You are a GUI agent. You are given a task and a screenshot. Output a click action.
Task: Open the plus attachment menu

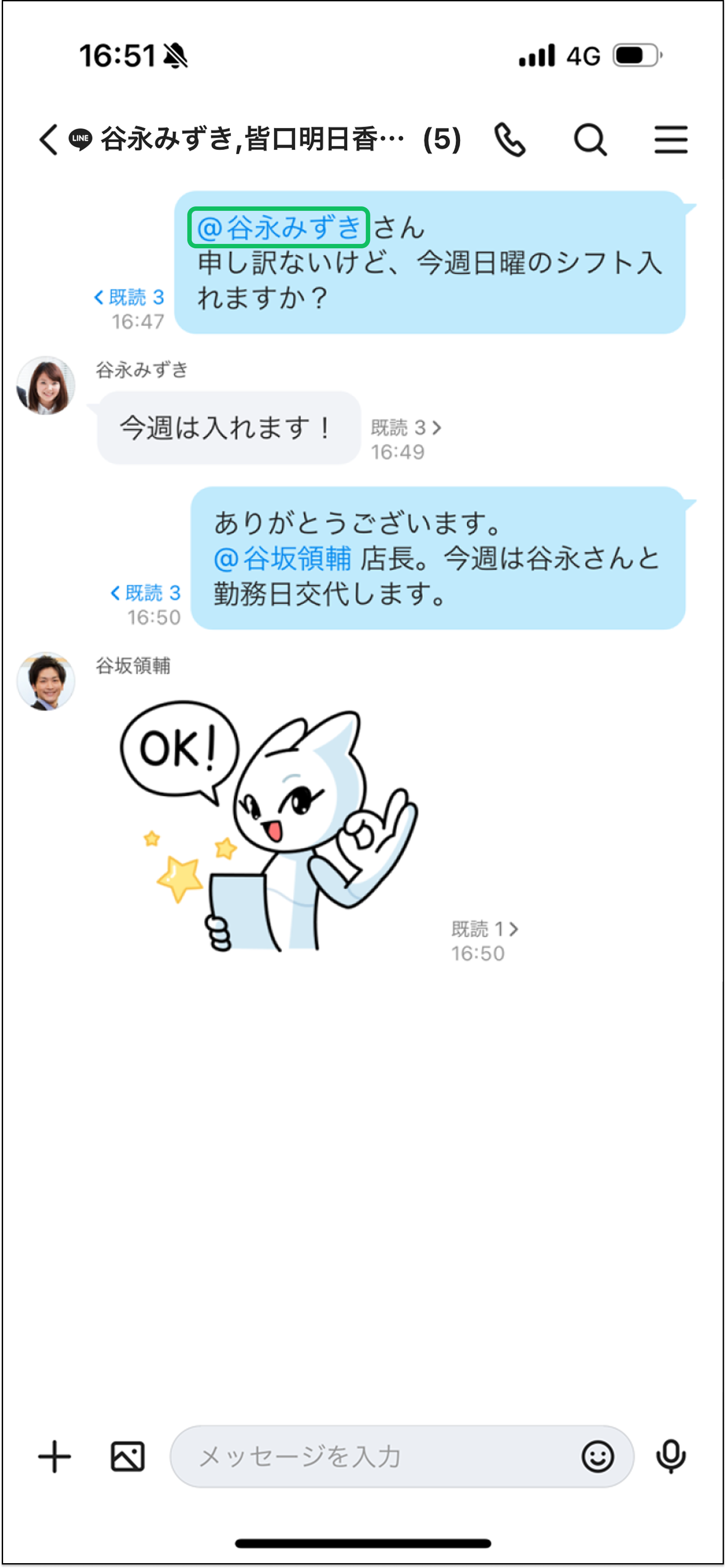click(55, 1456)
